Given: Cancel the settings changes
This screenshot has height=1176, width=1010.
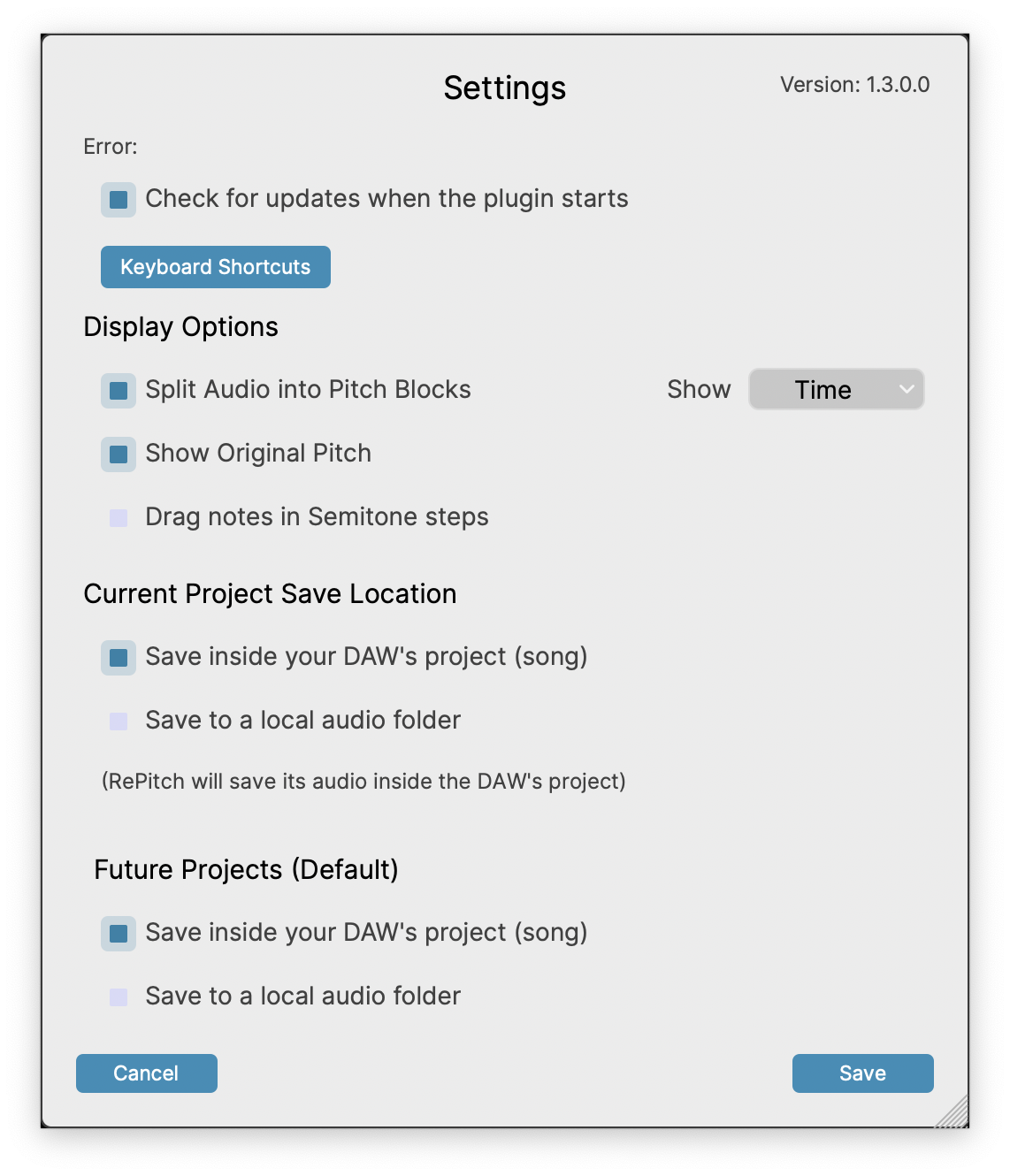Looking at the screenshot, I should pyautogui.click(x=147, y=1073).
